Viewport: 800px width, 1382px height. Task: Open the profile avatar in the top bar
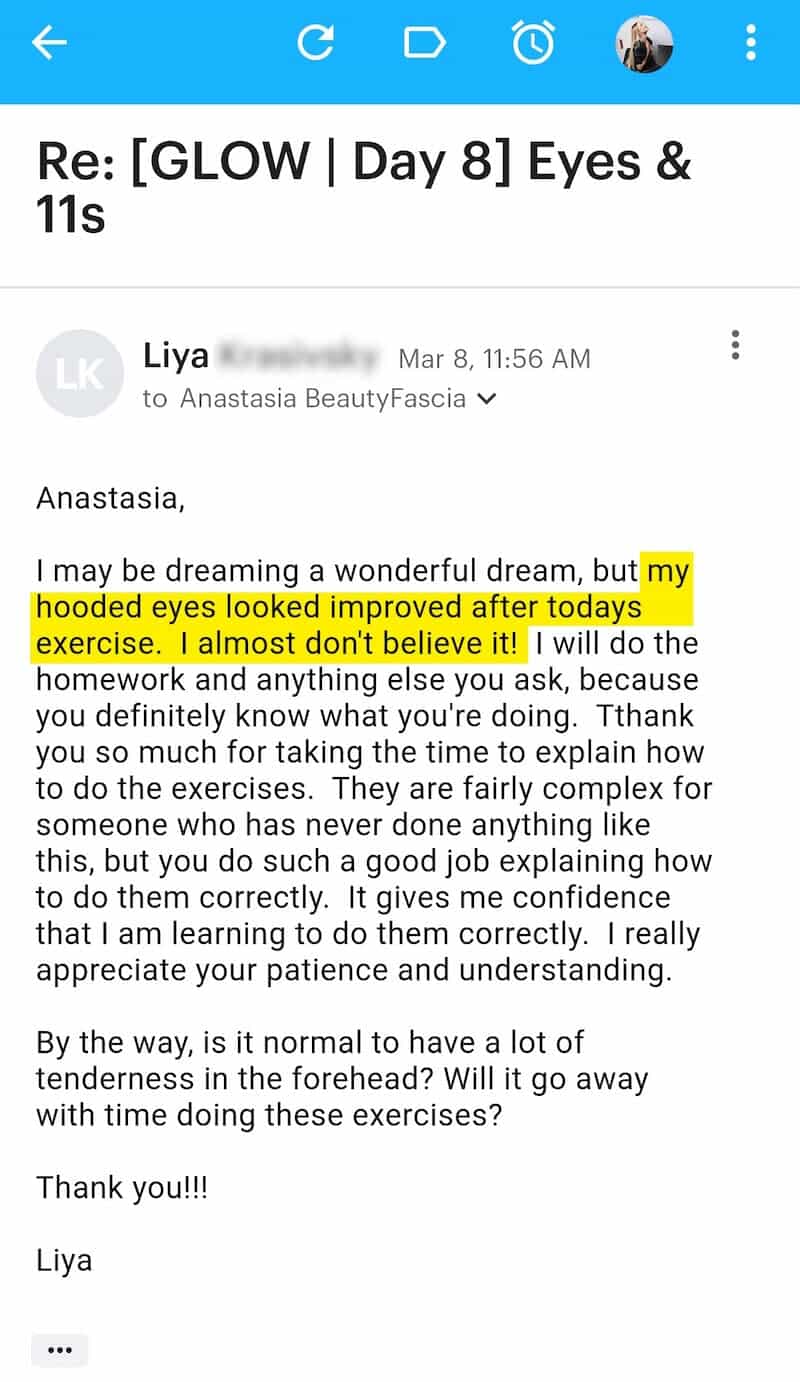click(x=643, y=44)
